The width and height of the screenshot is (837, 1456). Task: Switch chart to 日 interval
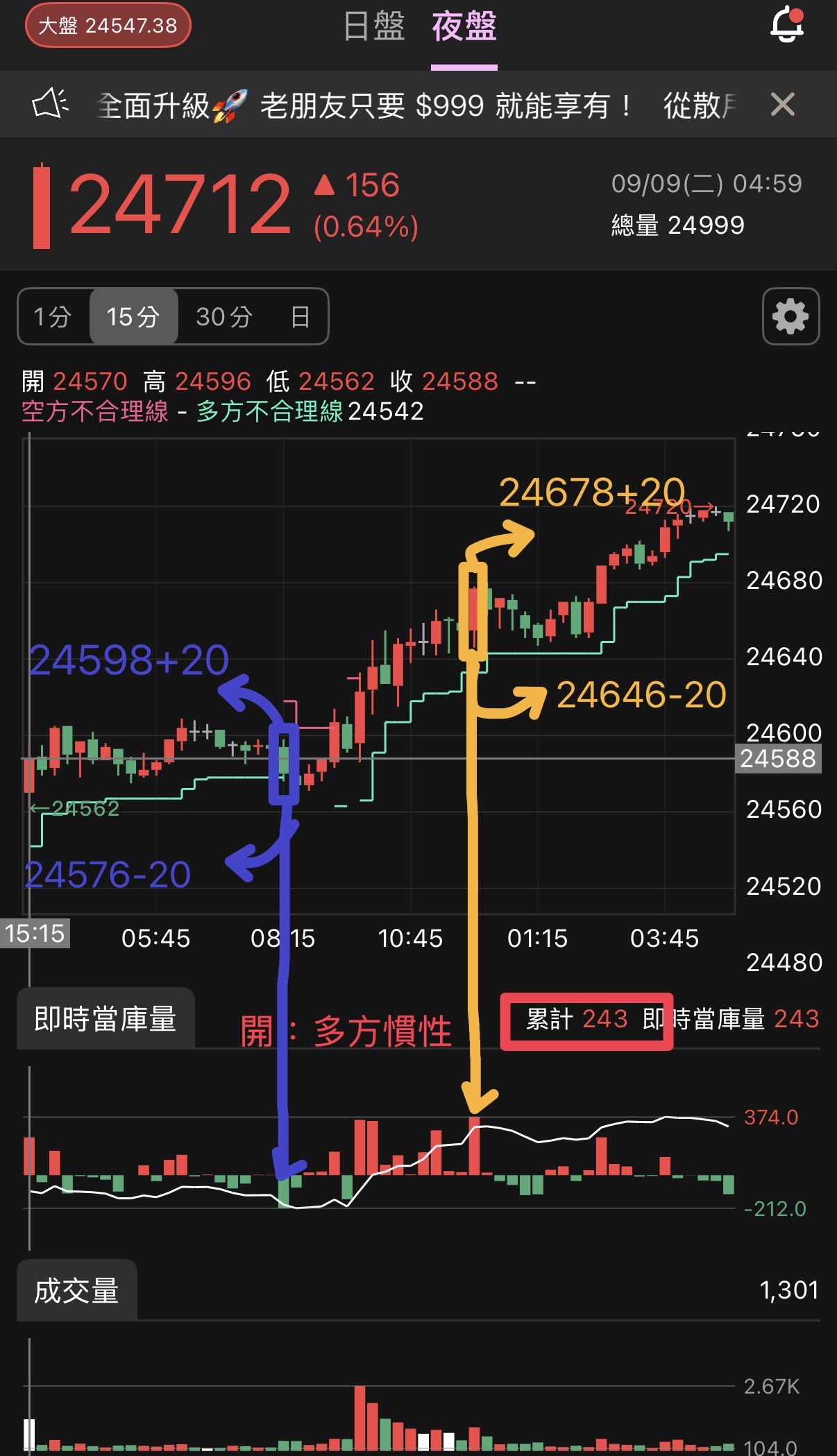(300, 317)
